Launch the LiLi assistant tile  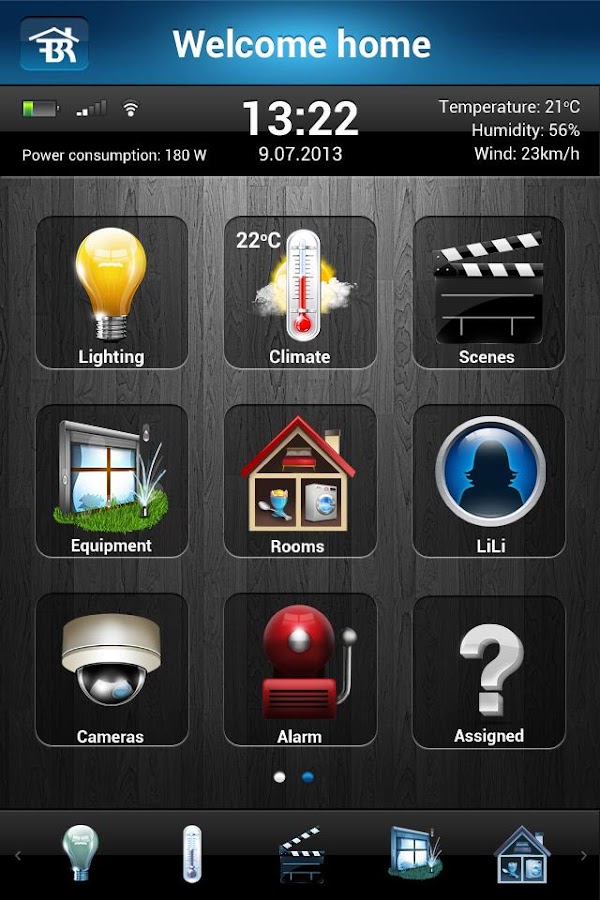(488, 481)
